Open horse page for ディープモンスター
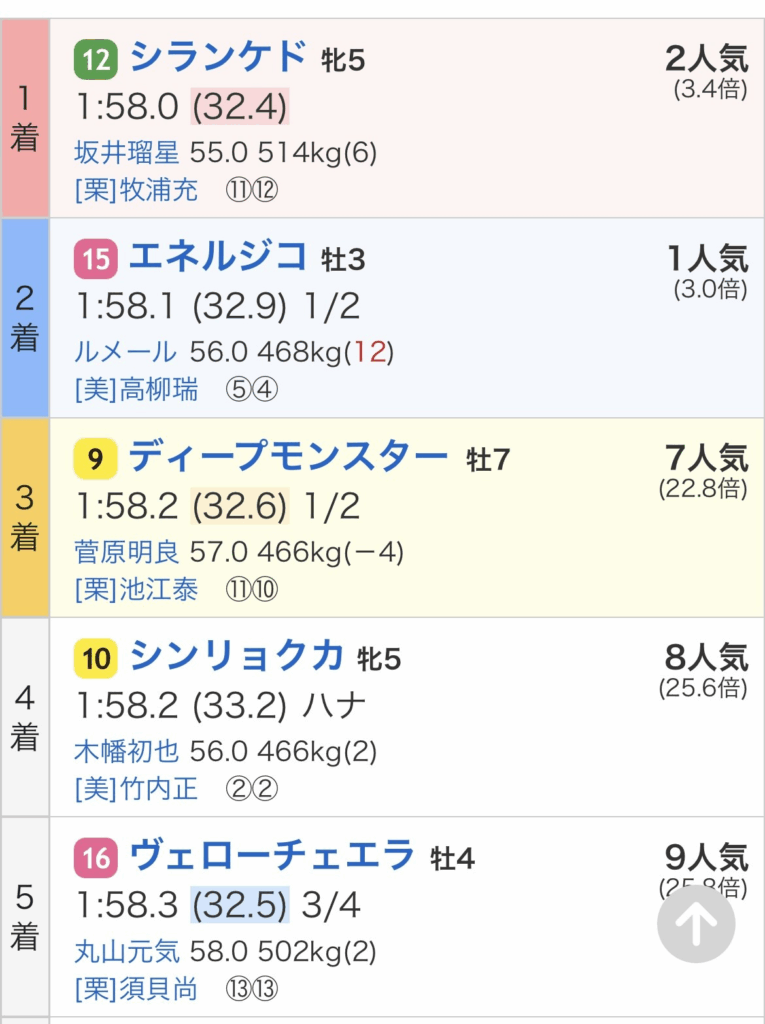 pyautogui.click(x=288, y=458)
